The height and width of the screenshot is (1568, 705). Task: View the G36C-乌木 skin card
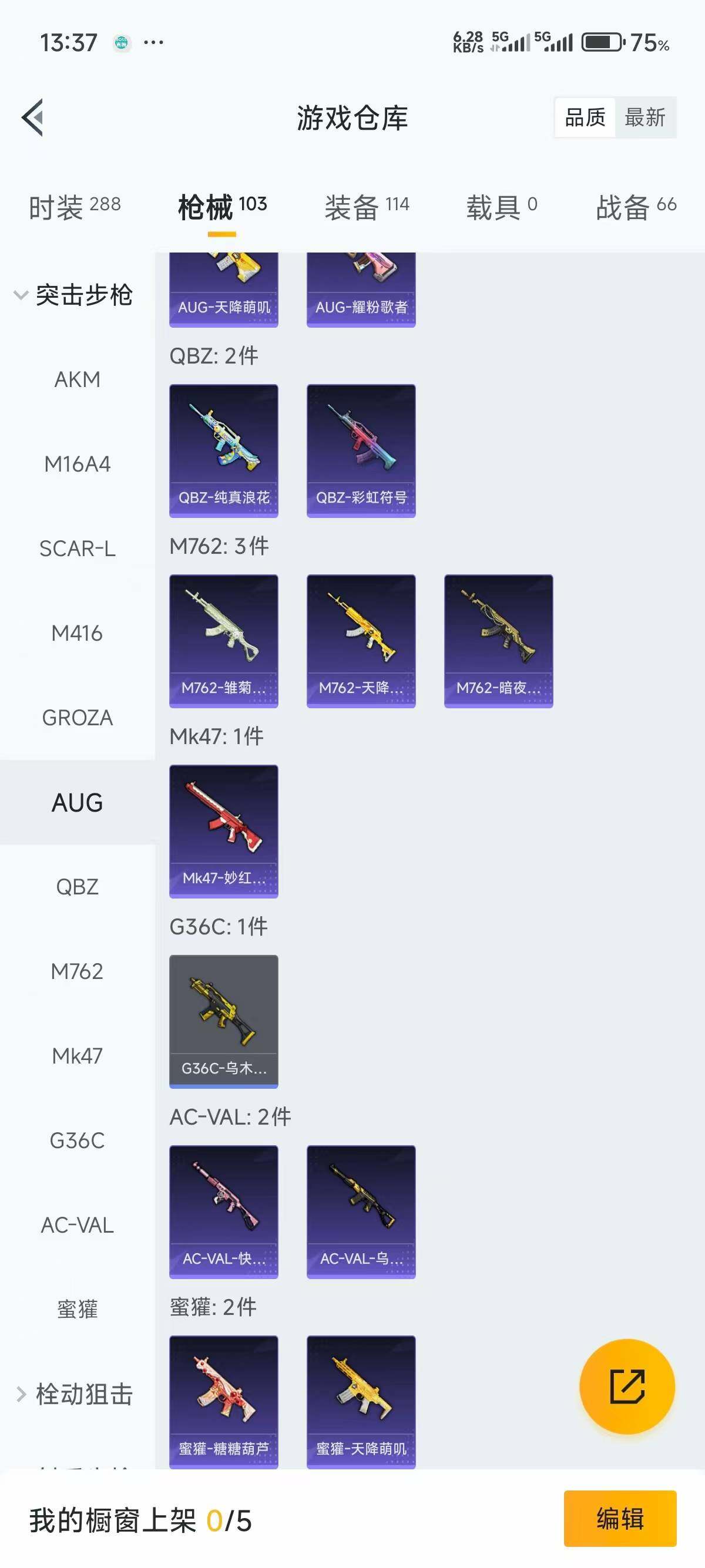click(223, 1021)
